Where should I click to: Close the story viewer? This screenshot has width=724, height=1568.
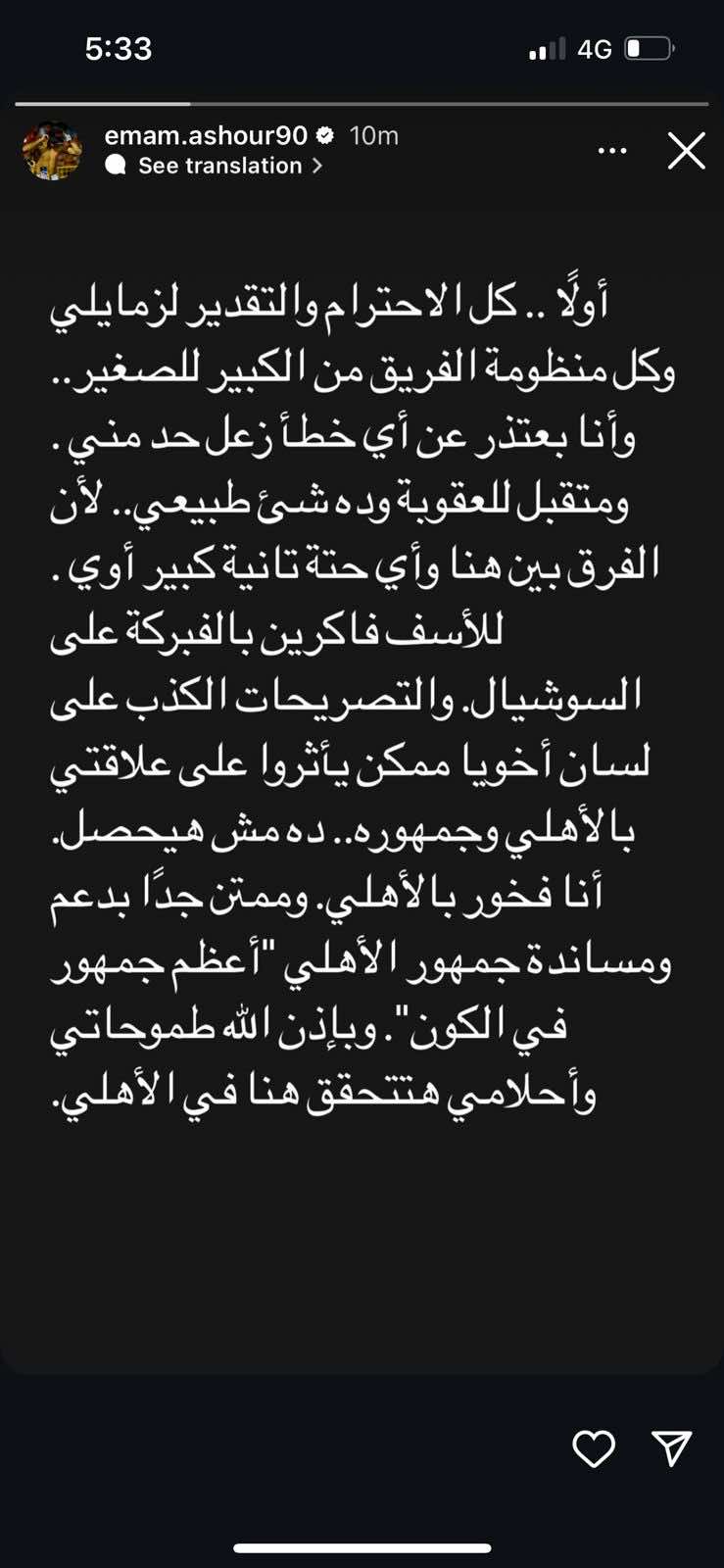[686, 151]
